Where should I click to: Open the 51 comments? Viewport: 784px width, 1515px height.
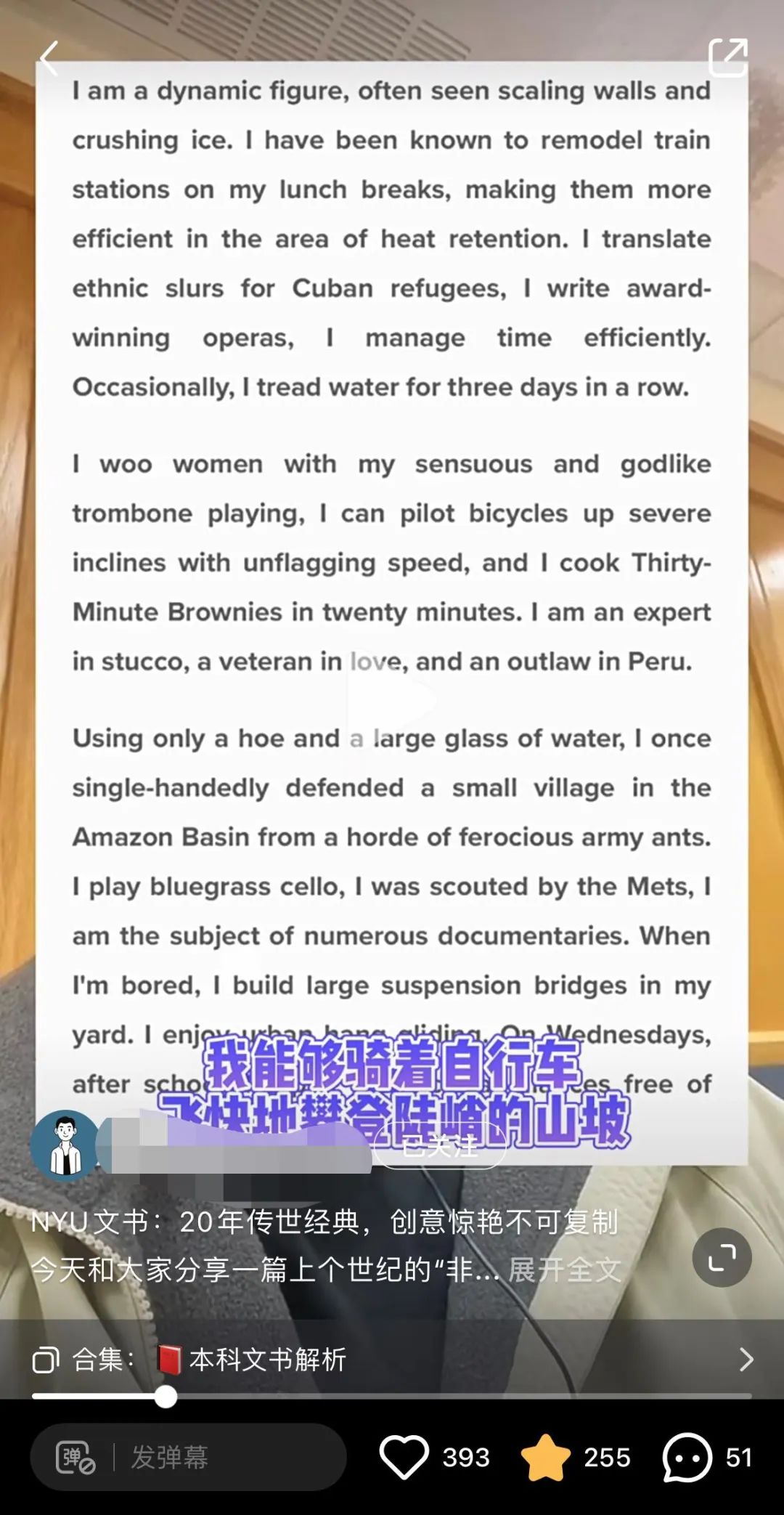687,1457
